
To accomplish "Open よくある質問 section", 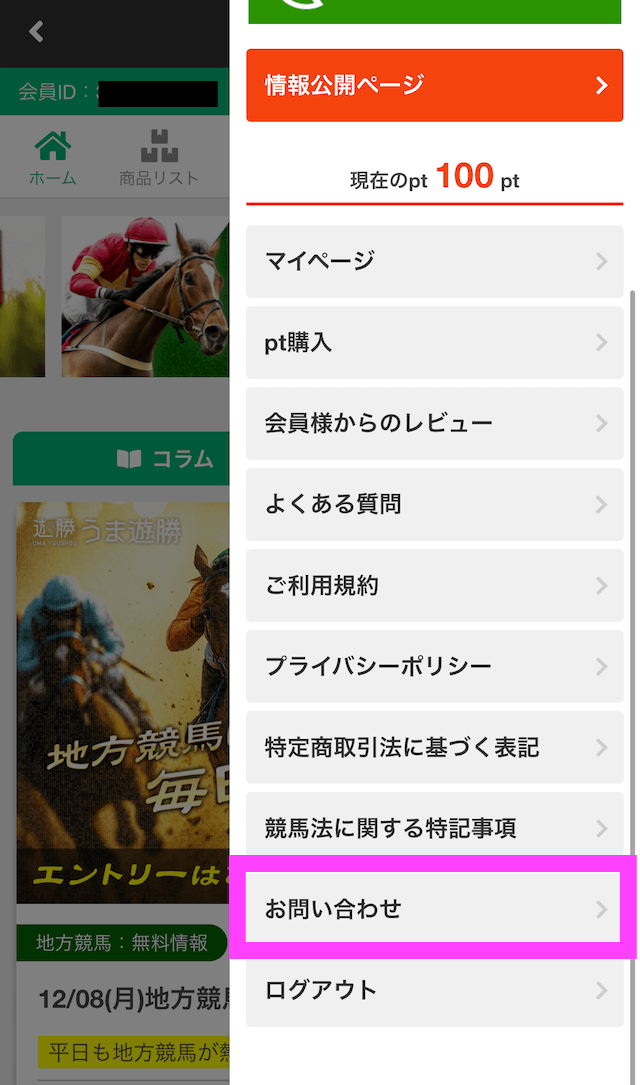I will 435,504.
